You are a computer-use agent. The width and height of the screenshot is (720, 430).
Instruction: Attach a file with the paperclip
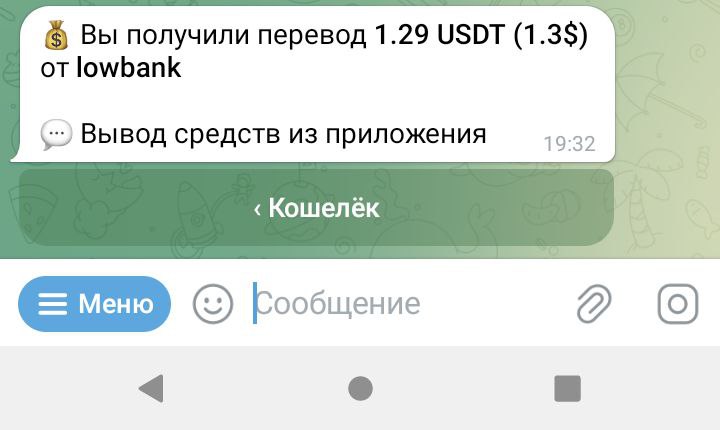tap(594, 303)
